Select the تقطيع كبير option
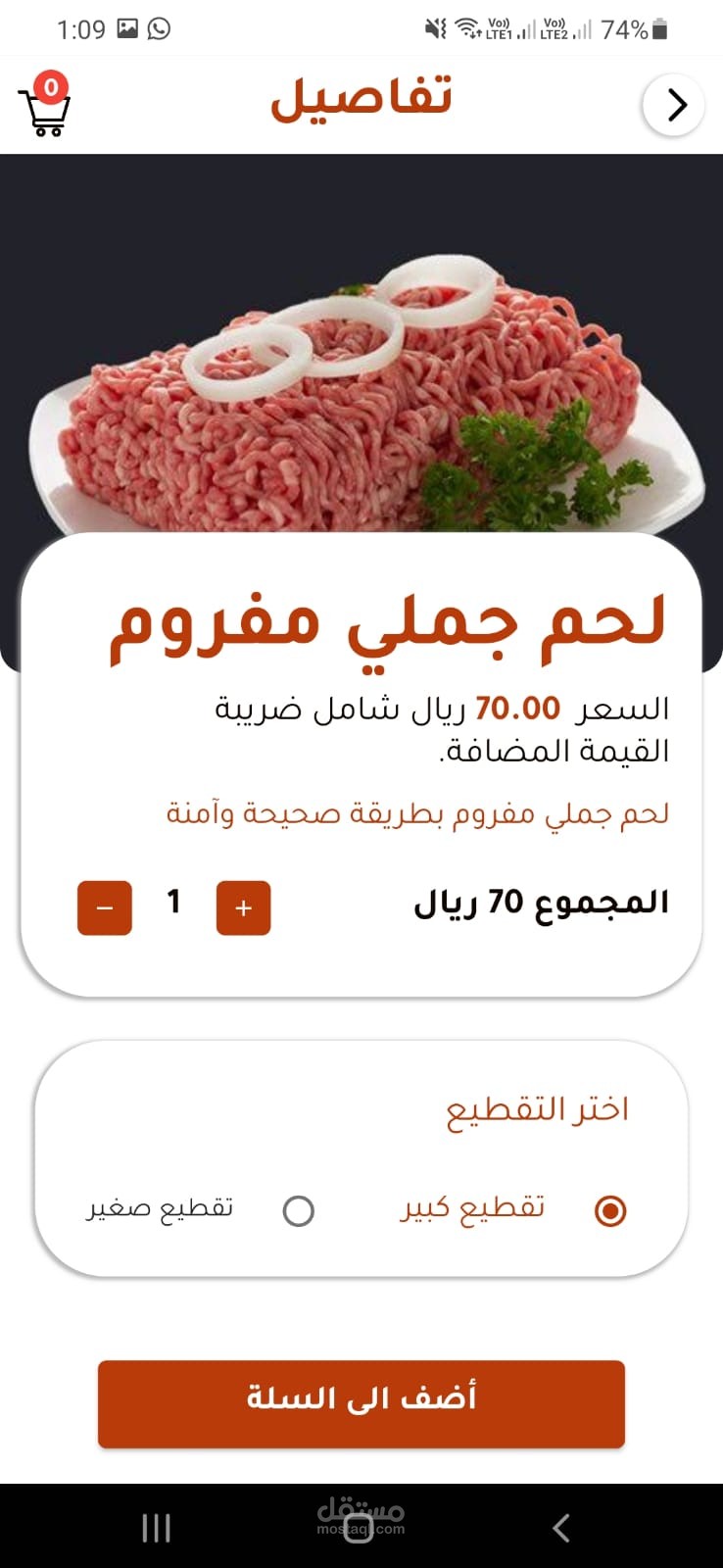Viewport: 723px width, 1568px height. point(610,1211)
